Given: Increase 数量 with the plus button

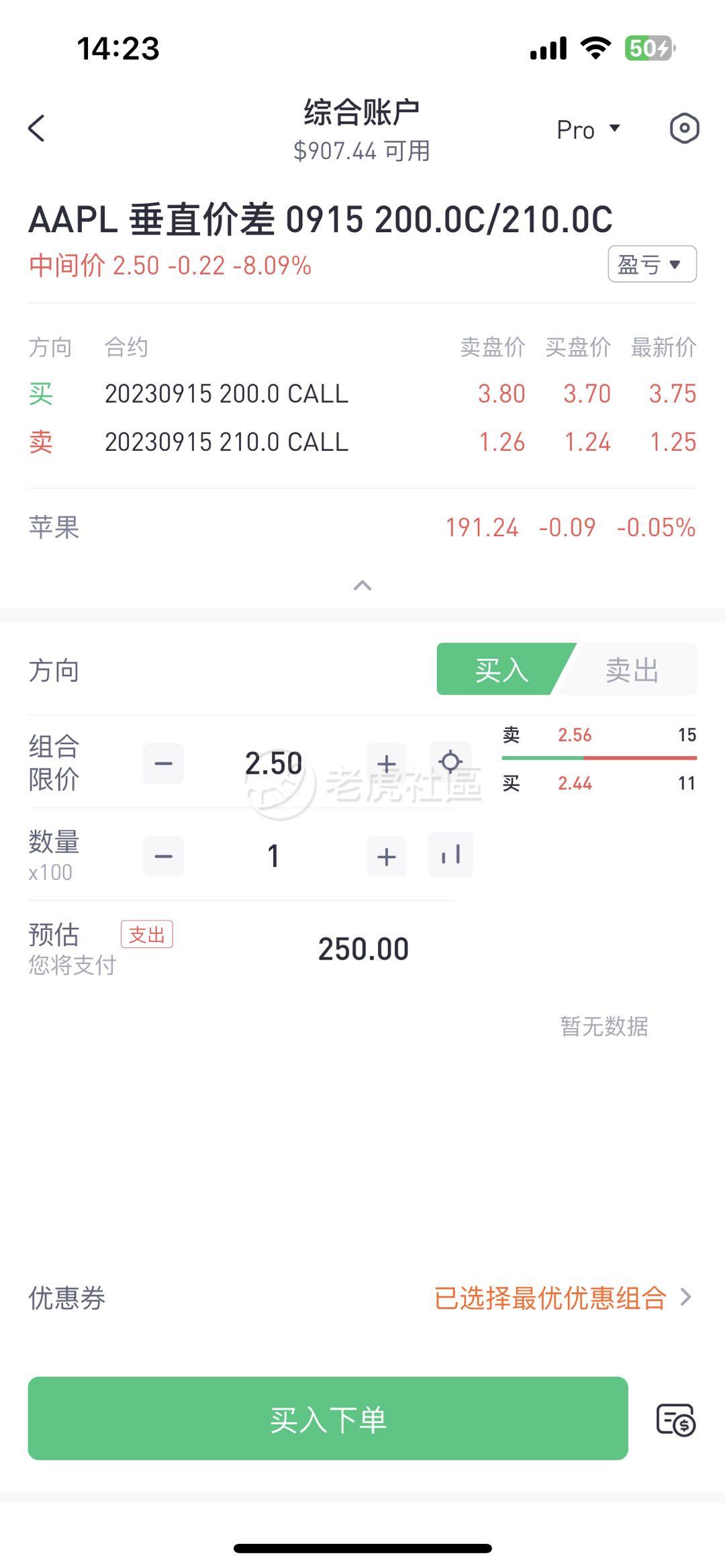Looking at the screenshot, I should coord(387,856).
